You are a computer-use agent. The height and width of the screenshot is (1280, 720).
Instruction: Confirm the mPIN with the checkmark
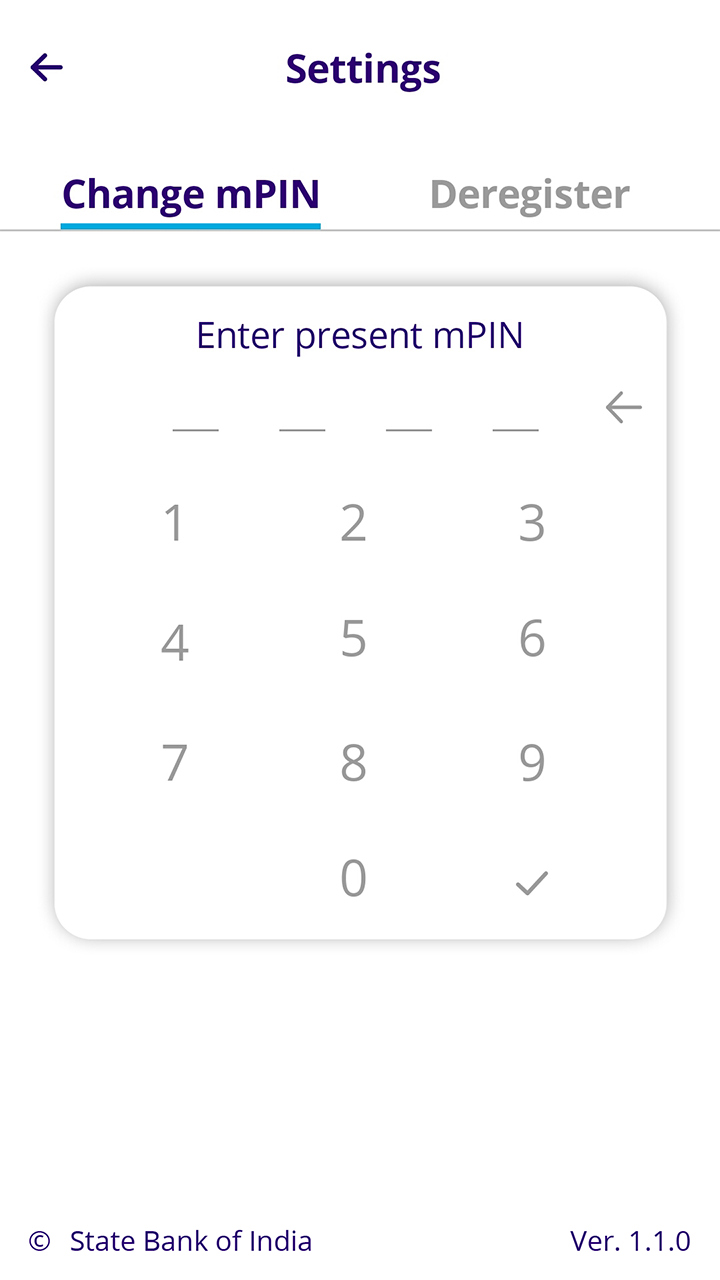click(x=531, y=883)
